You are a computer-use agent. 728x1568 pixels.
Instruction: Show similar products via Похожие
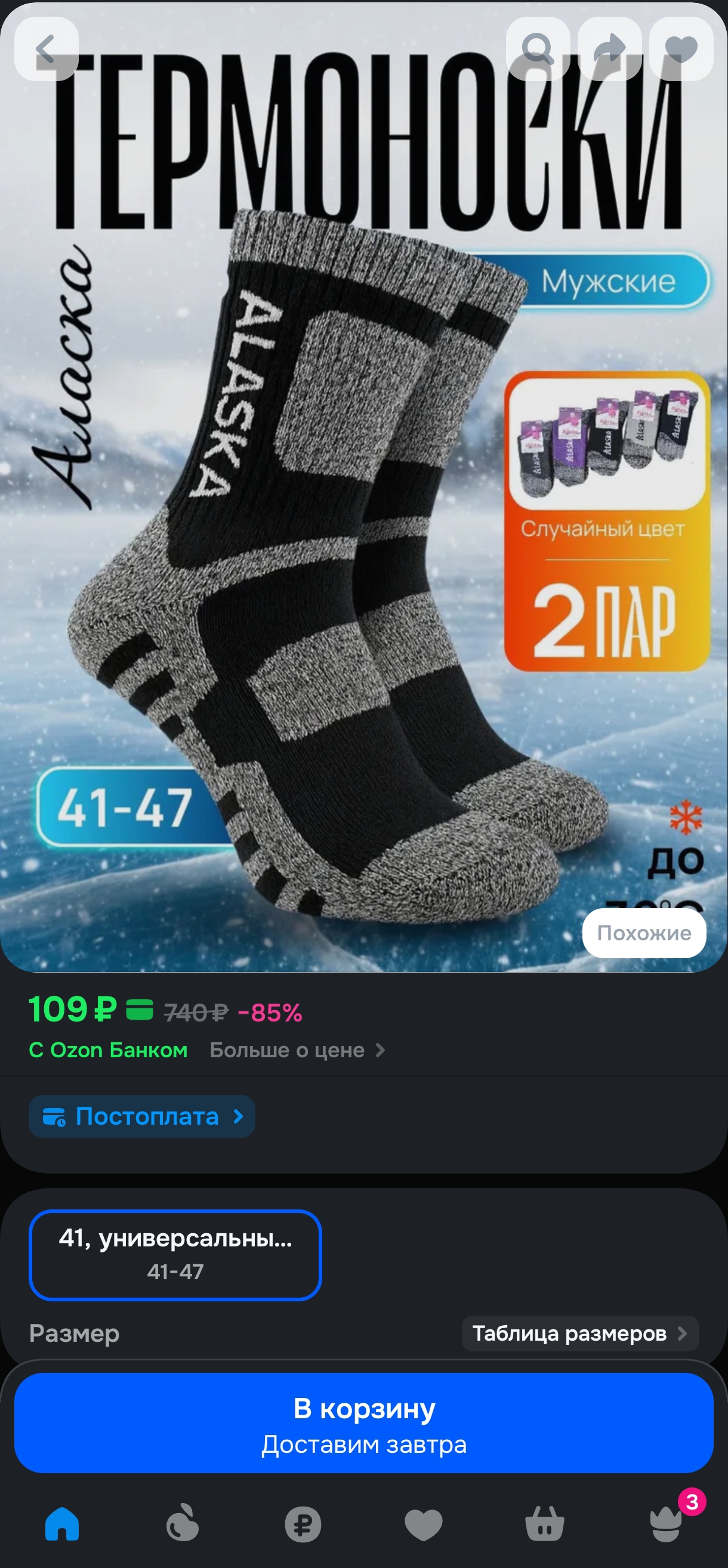(644, 933)
